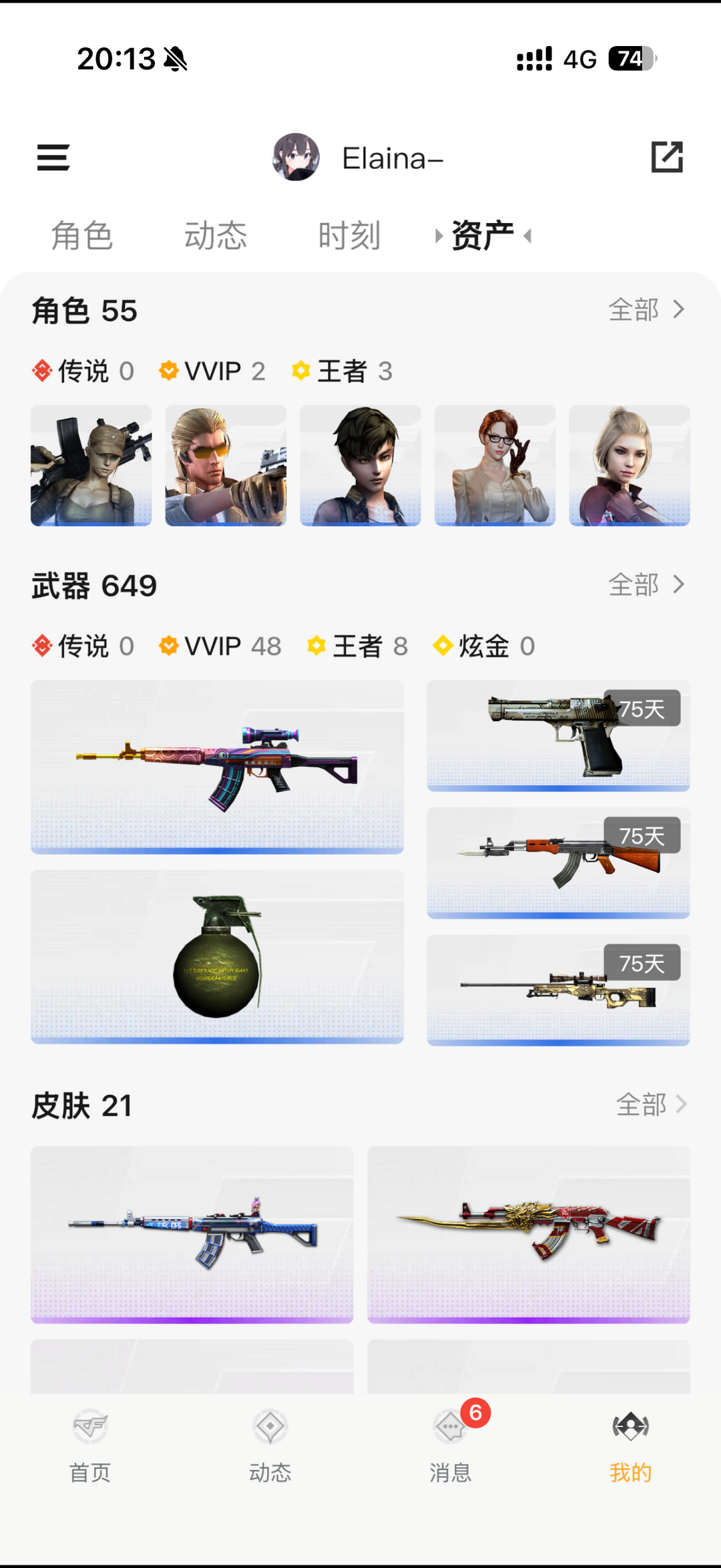Switch to the 时刻 tab
Image resolution: width=721 pixels, height=1568 pixels.
point(350,234)
